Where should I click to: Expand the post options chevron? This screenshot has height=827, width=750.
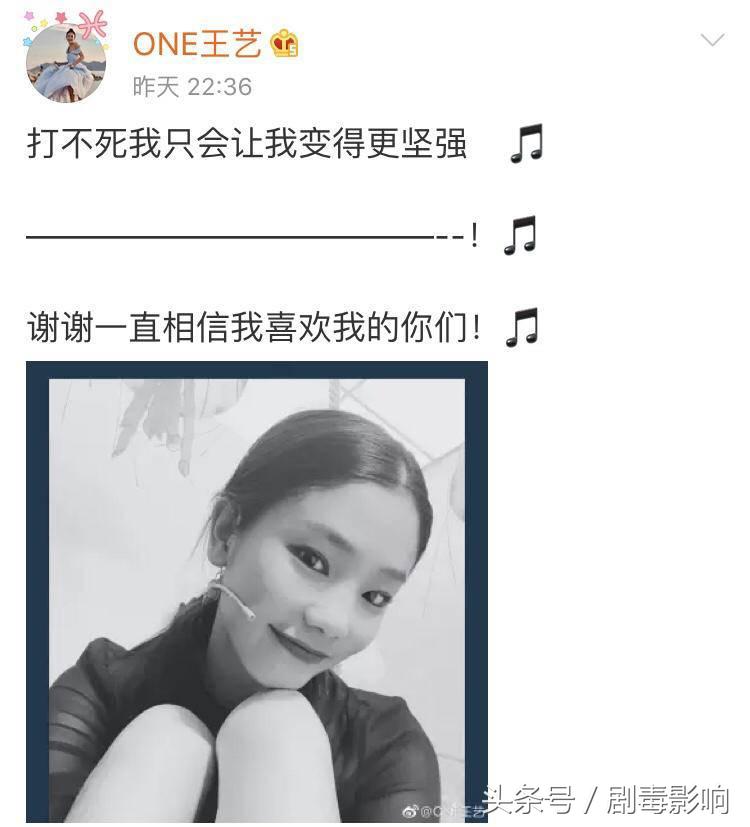coord(712,41)
